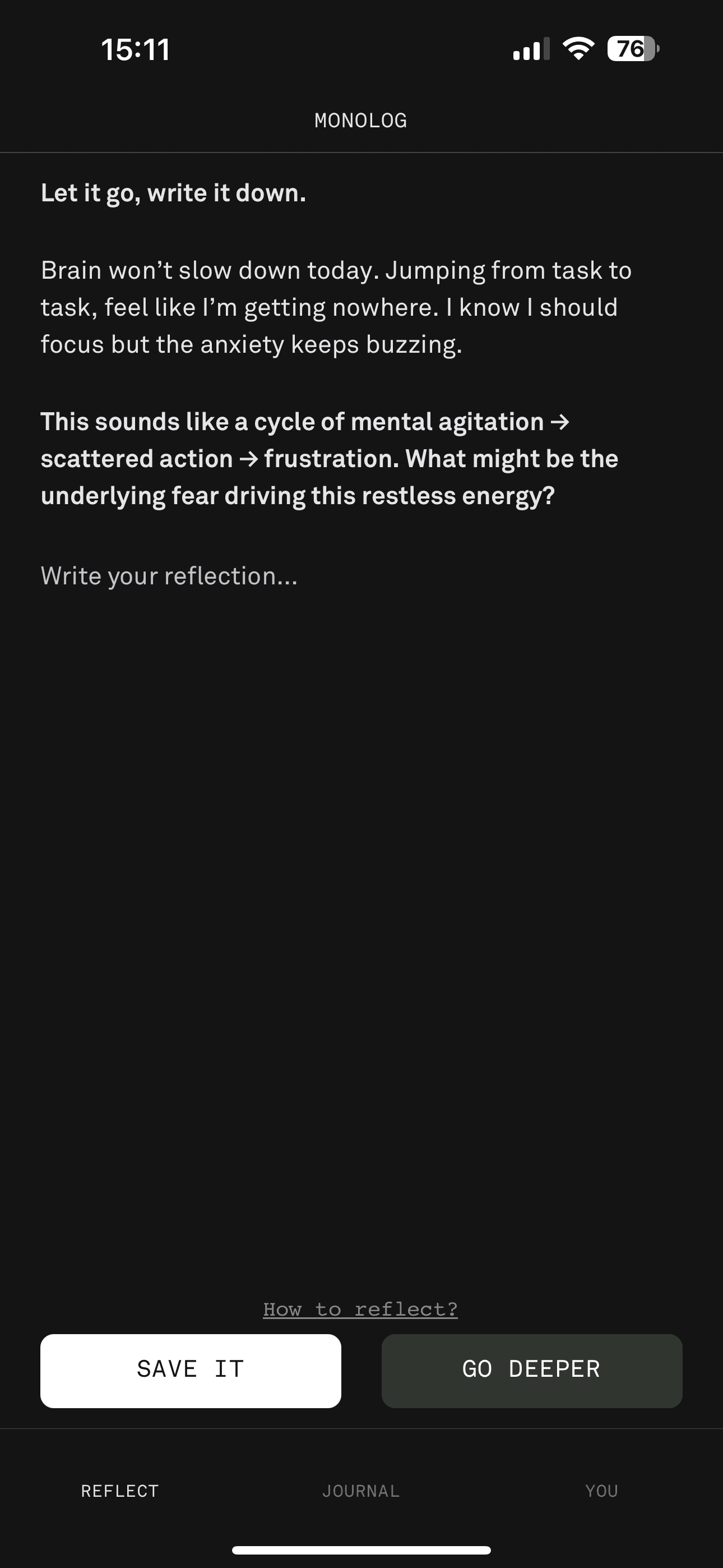
Task: Tap the clock showing 15:11
Action: [x=135, y=50]
